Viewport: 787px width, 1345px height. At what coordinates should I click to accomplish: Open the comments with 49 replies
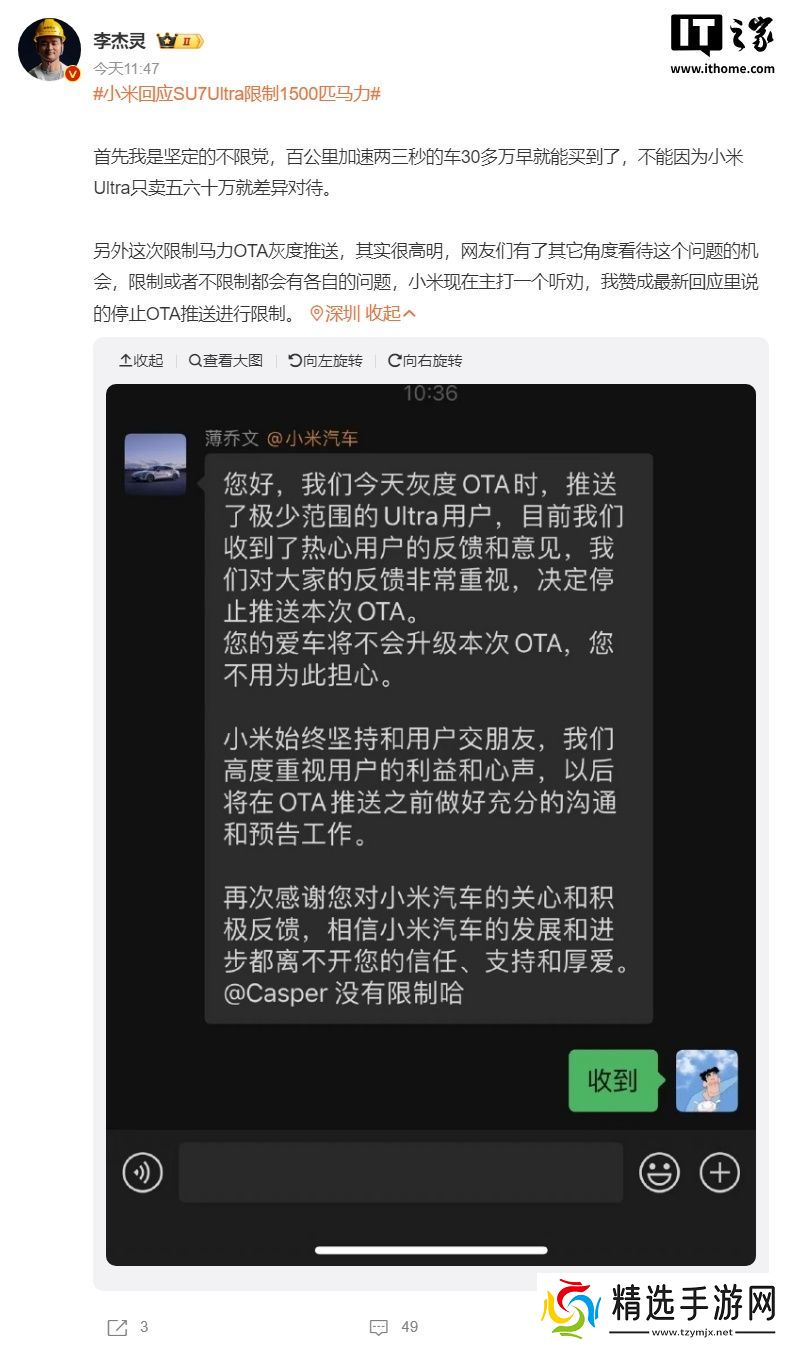(379, 1327)
